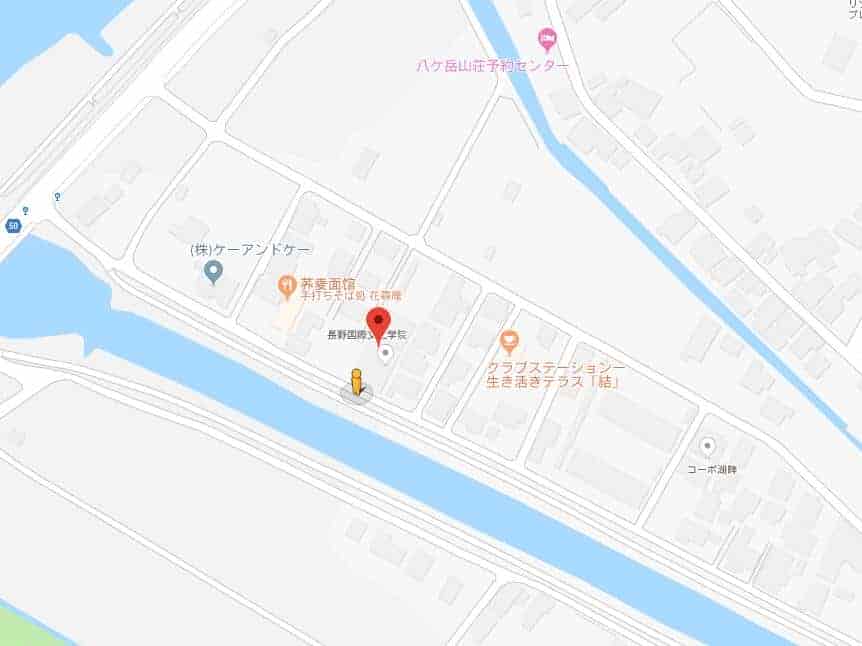Select the コーポ湖畔 place marker
Viewport: 862px width, 646px height.
click(x=709, y=446)
